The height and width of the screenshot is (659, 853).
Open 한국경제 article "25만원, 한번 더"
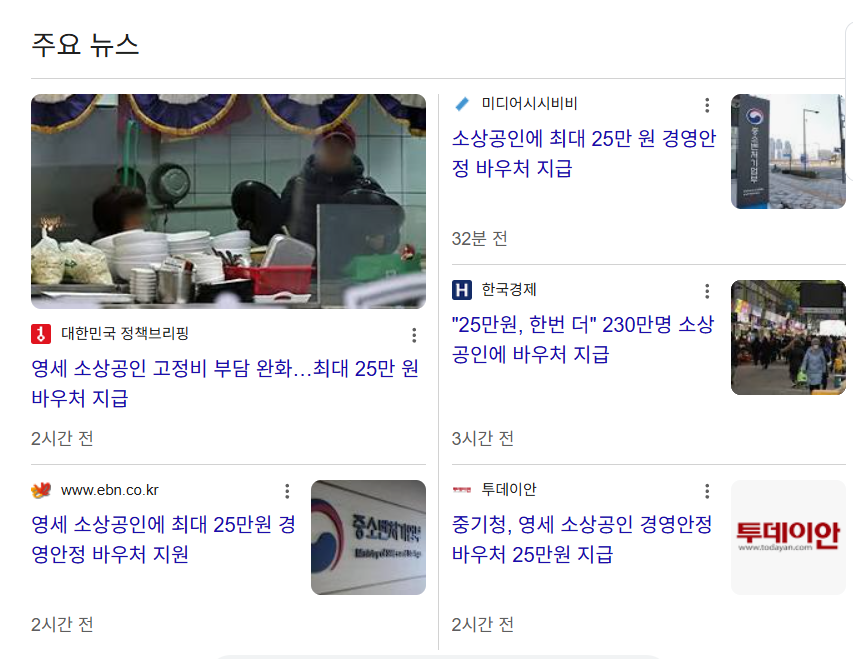[584, 339]
